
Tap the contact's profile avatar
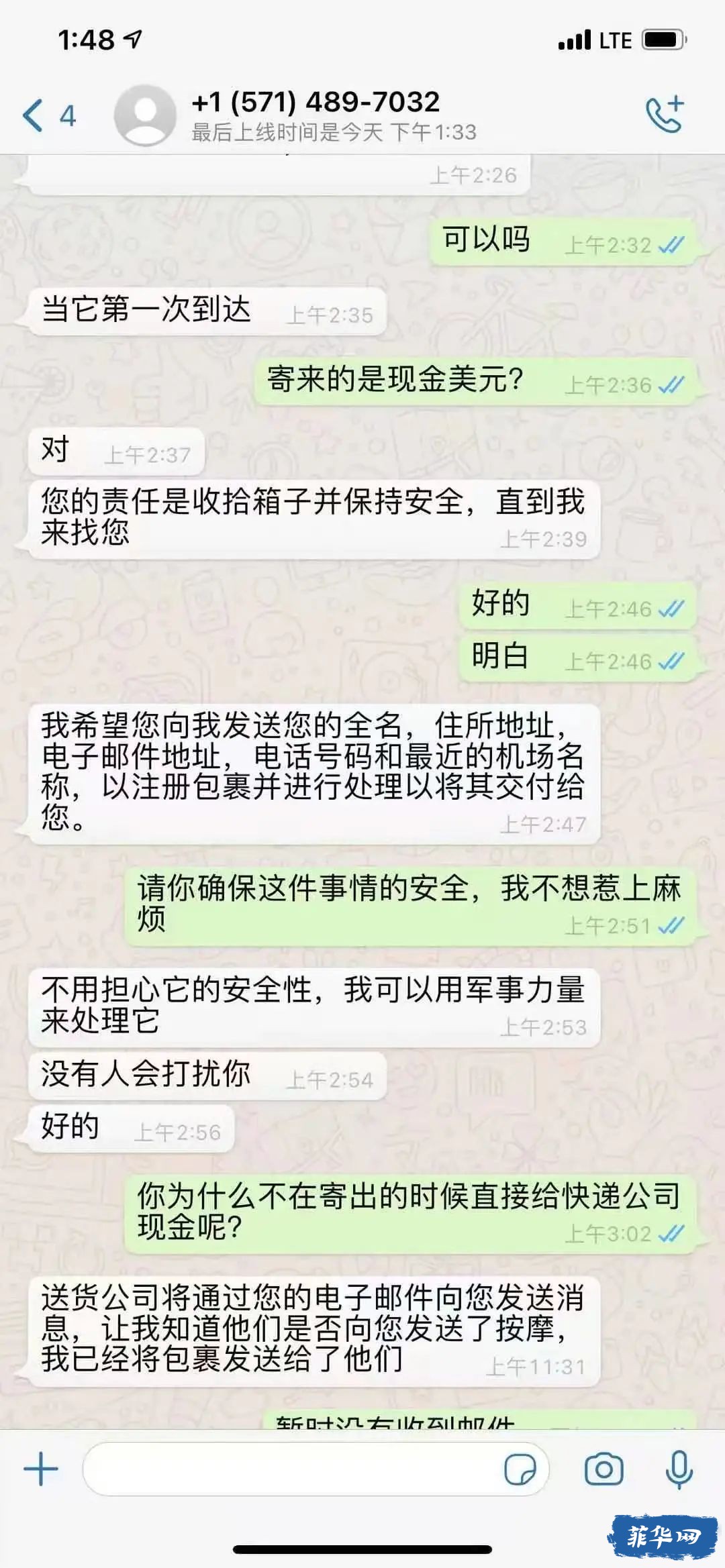[145, 115]
